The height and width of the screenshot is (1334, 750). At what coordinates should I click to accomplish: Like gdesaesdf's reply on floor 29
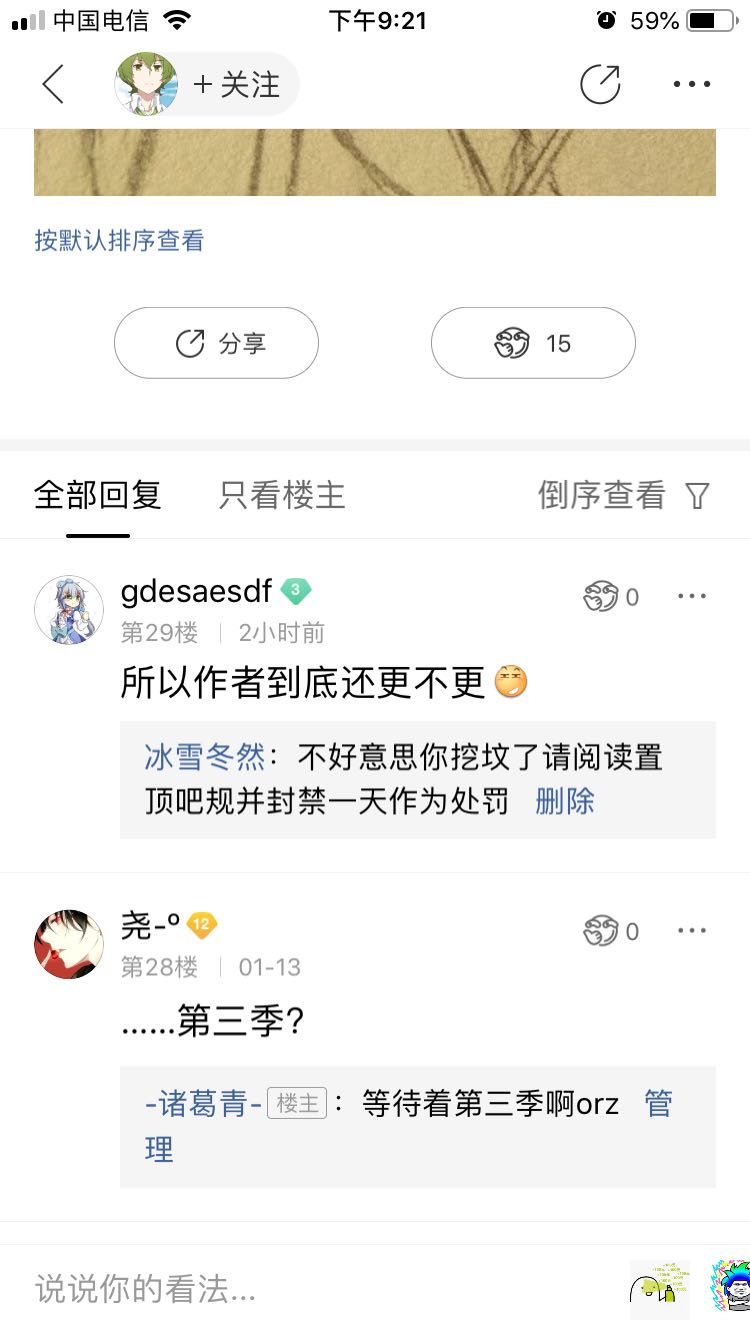[x=611, y=597]
